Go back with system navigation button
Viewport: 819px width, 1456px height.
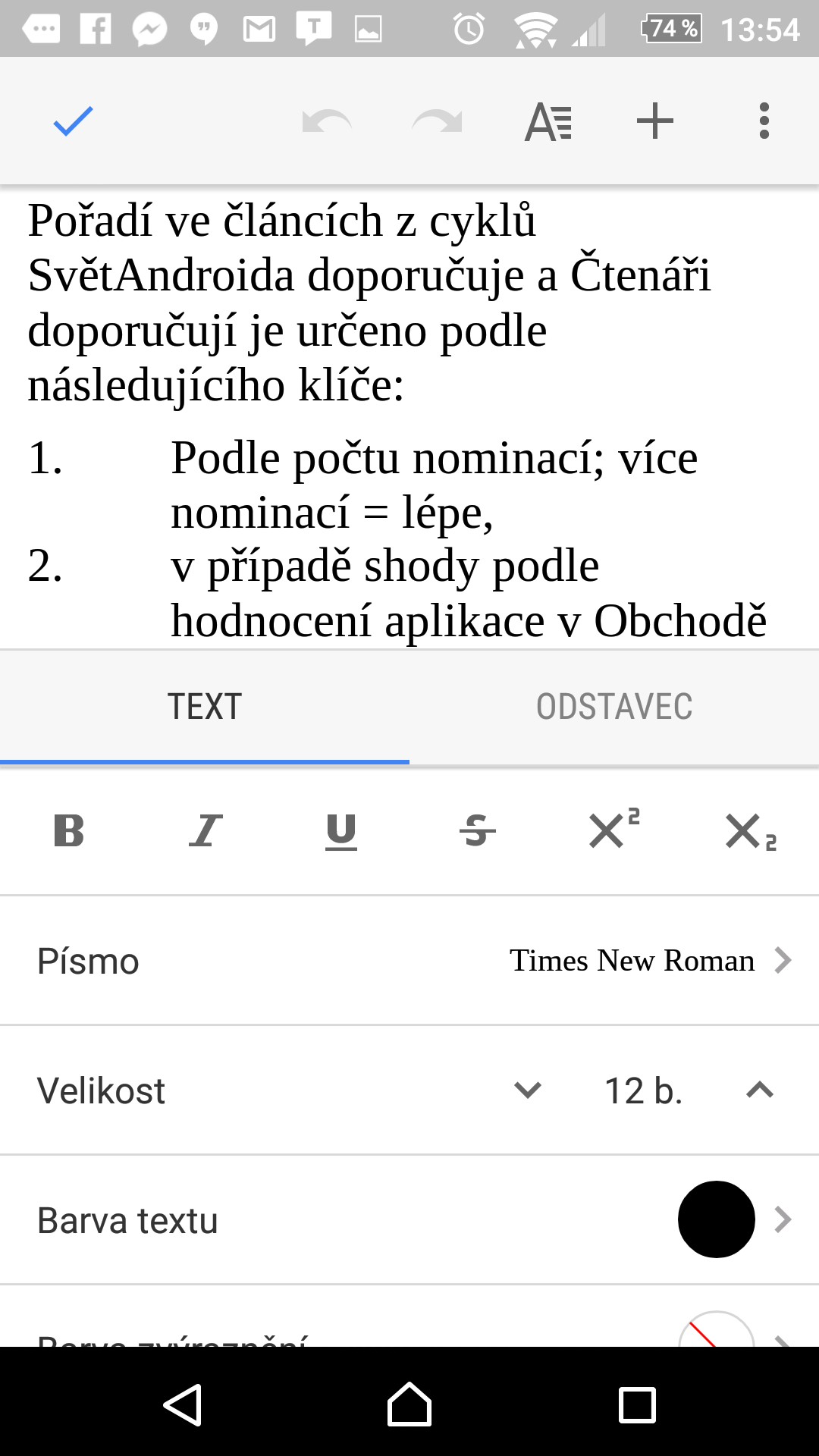click(183, 1404)
